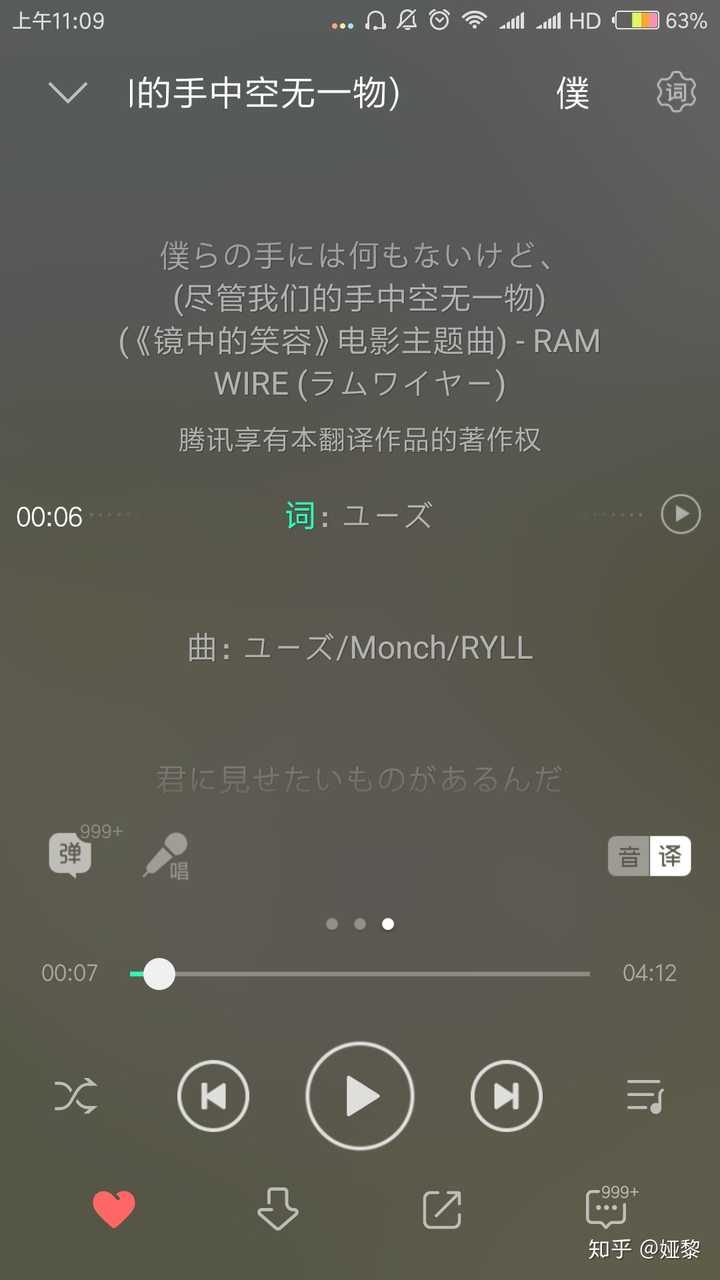The image size is (720, 1280).
Task: Tap the playback progress slider
Action: [x=360, y=973]
